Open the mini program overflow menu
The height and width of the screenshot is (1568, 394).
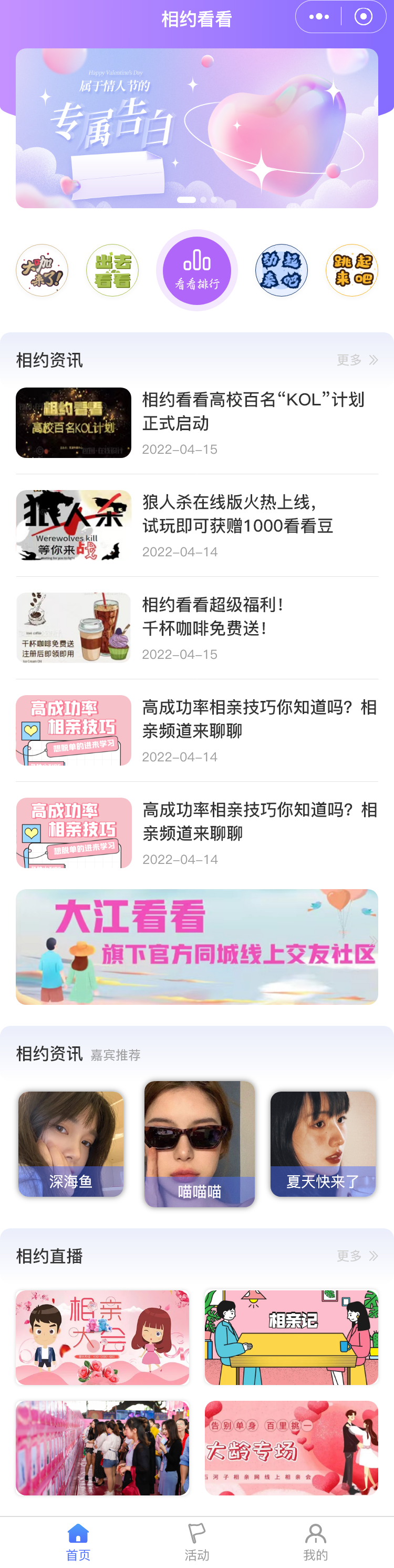pyautogui.click(x=318, y=17)
